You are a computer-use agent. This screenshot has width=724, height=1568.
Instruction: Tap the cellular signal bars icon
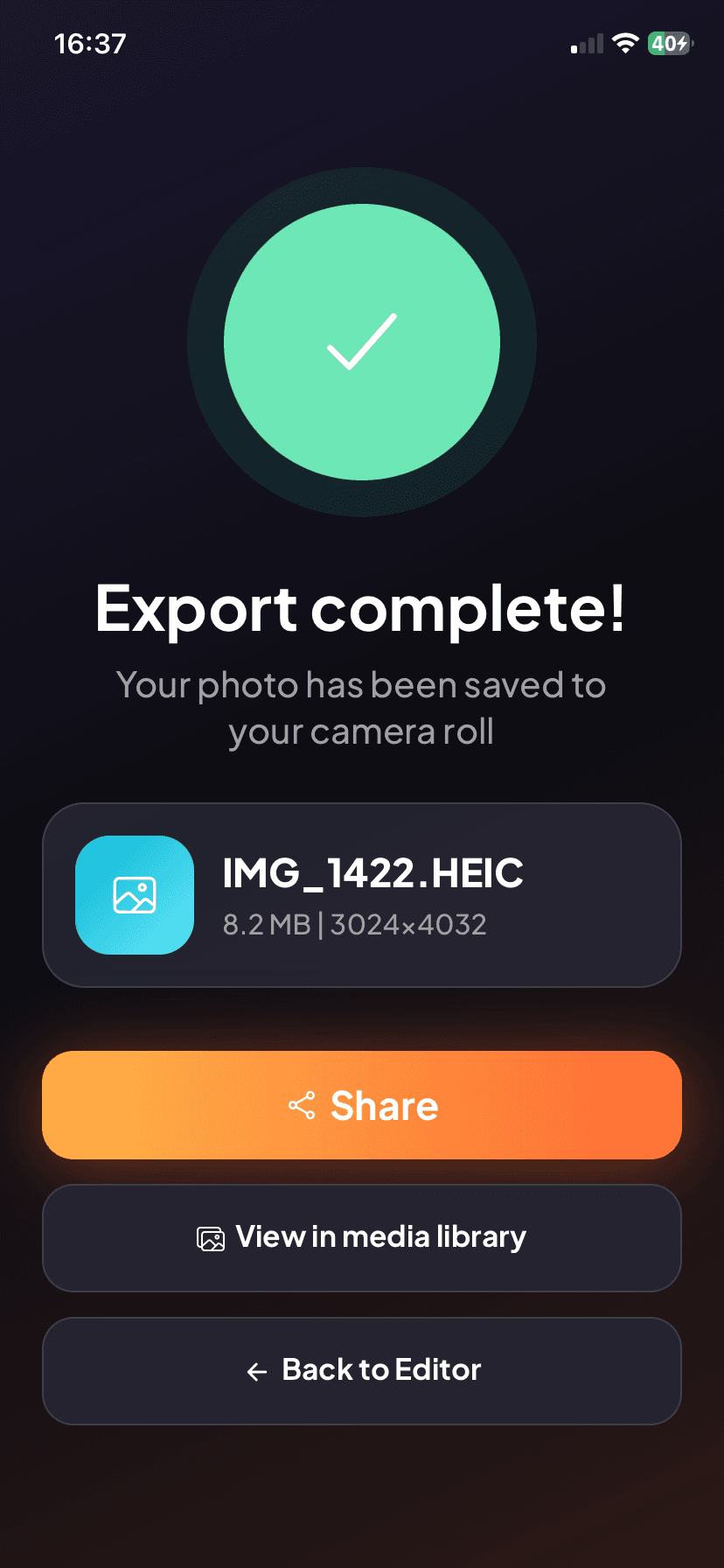[x=585, y=43]
